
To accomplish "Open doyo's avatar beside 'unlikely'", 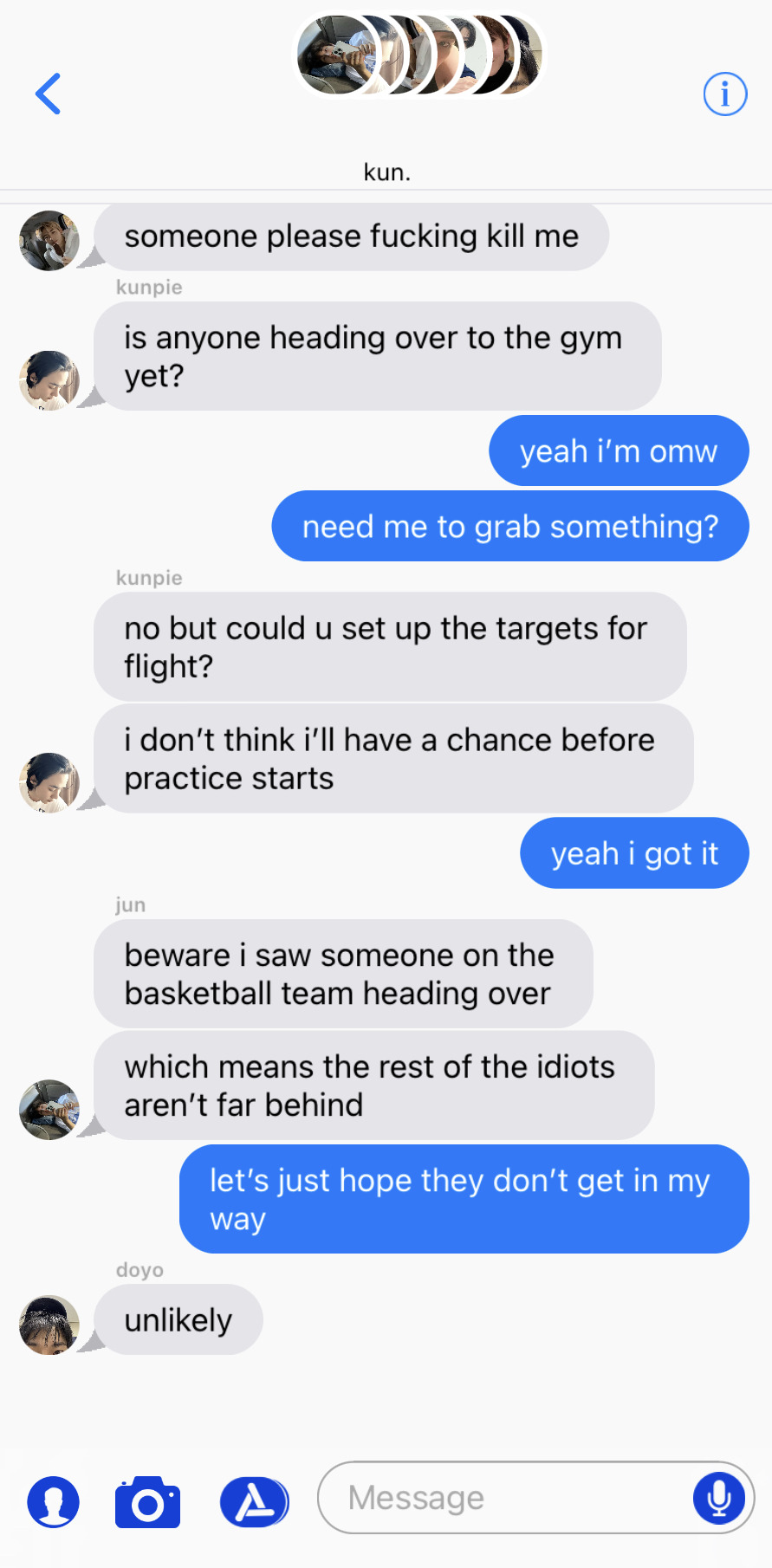I will click(x=49, y=1325).
